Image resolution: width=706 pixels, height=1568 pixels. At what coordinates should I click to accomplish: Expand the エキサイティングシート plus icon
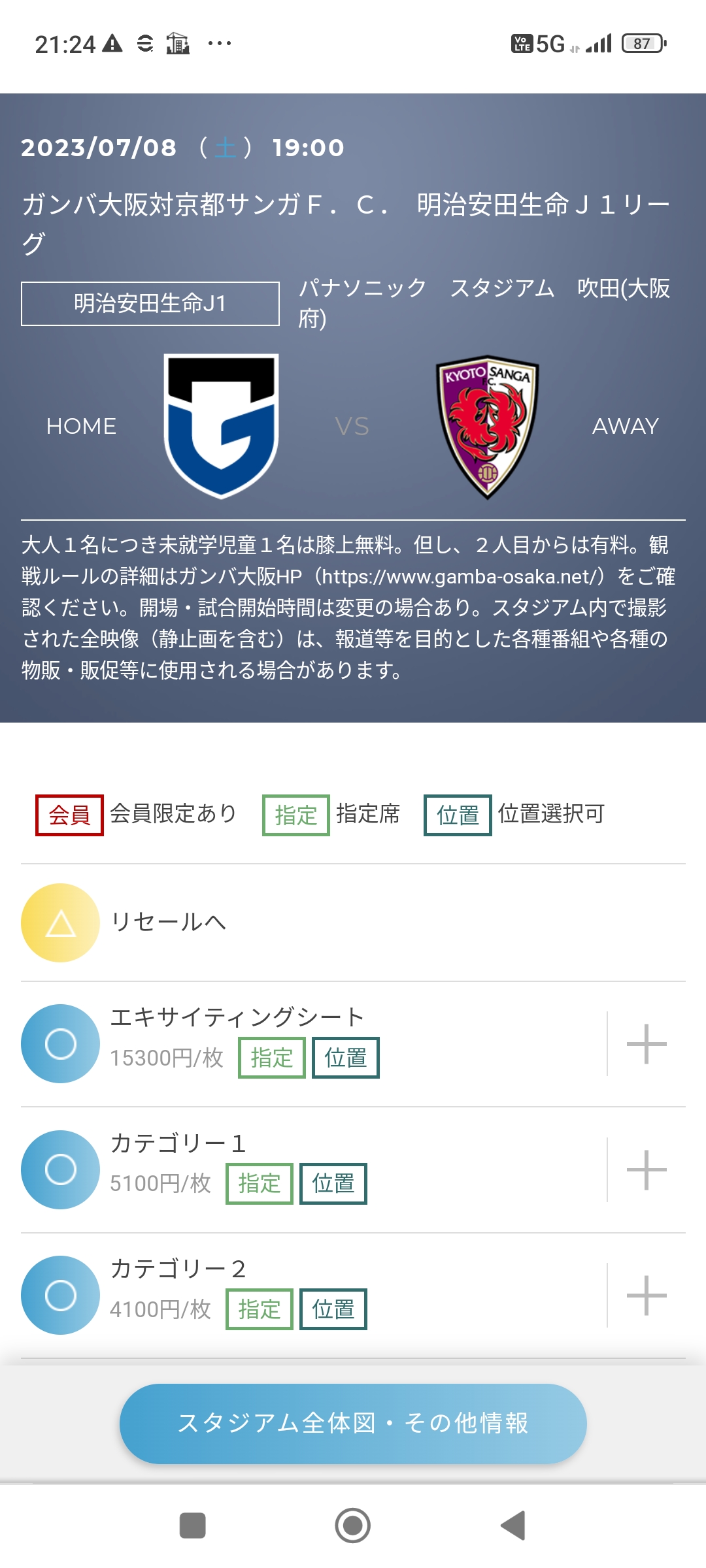pos(647,1043)
